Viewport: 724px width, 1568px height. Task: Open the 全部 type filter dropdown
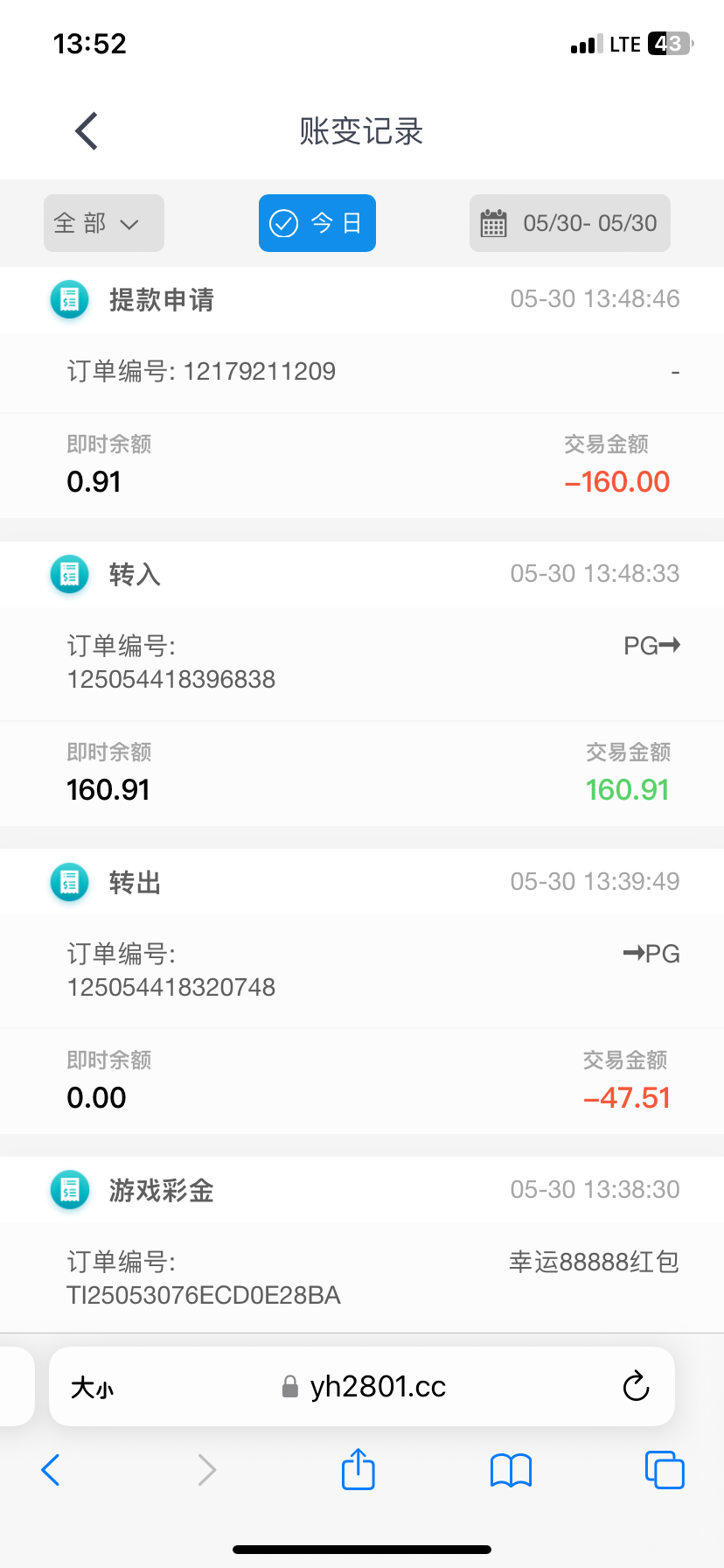[x=103, y=223]
